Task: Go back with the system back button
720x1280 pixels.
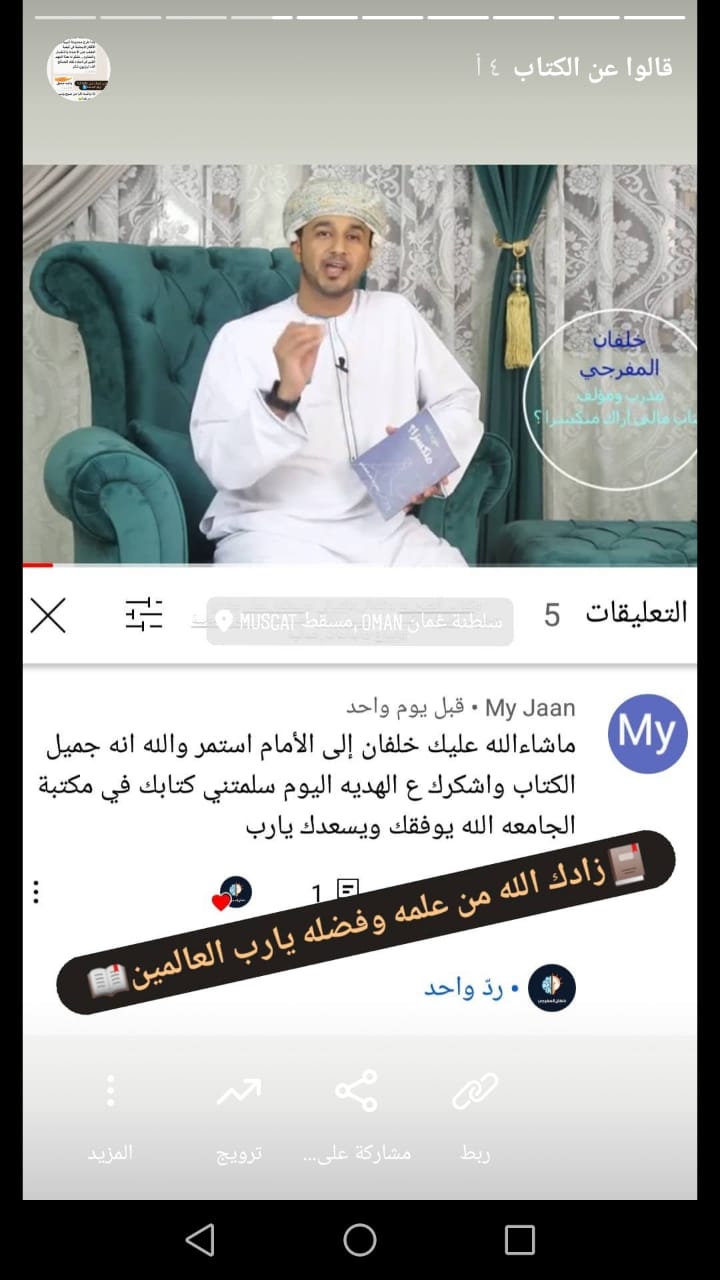Action: 200,1240
